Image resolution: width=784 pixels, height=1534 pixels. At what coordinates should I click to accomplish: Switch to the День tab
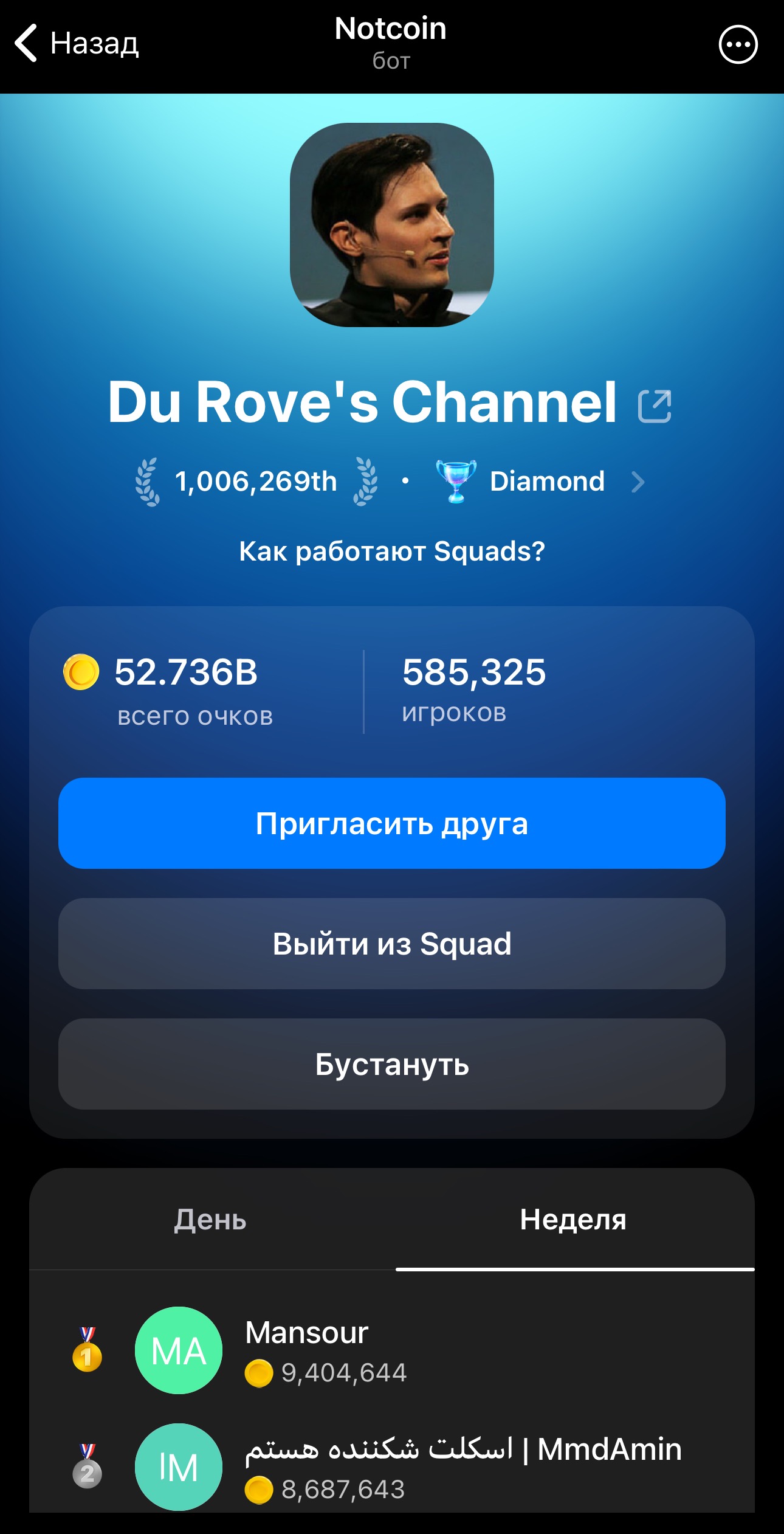[x=210, y=1220]
